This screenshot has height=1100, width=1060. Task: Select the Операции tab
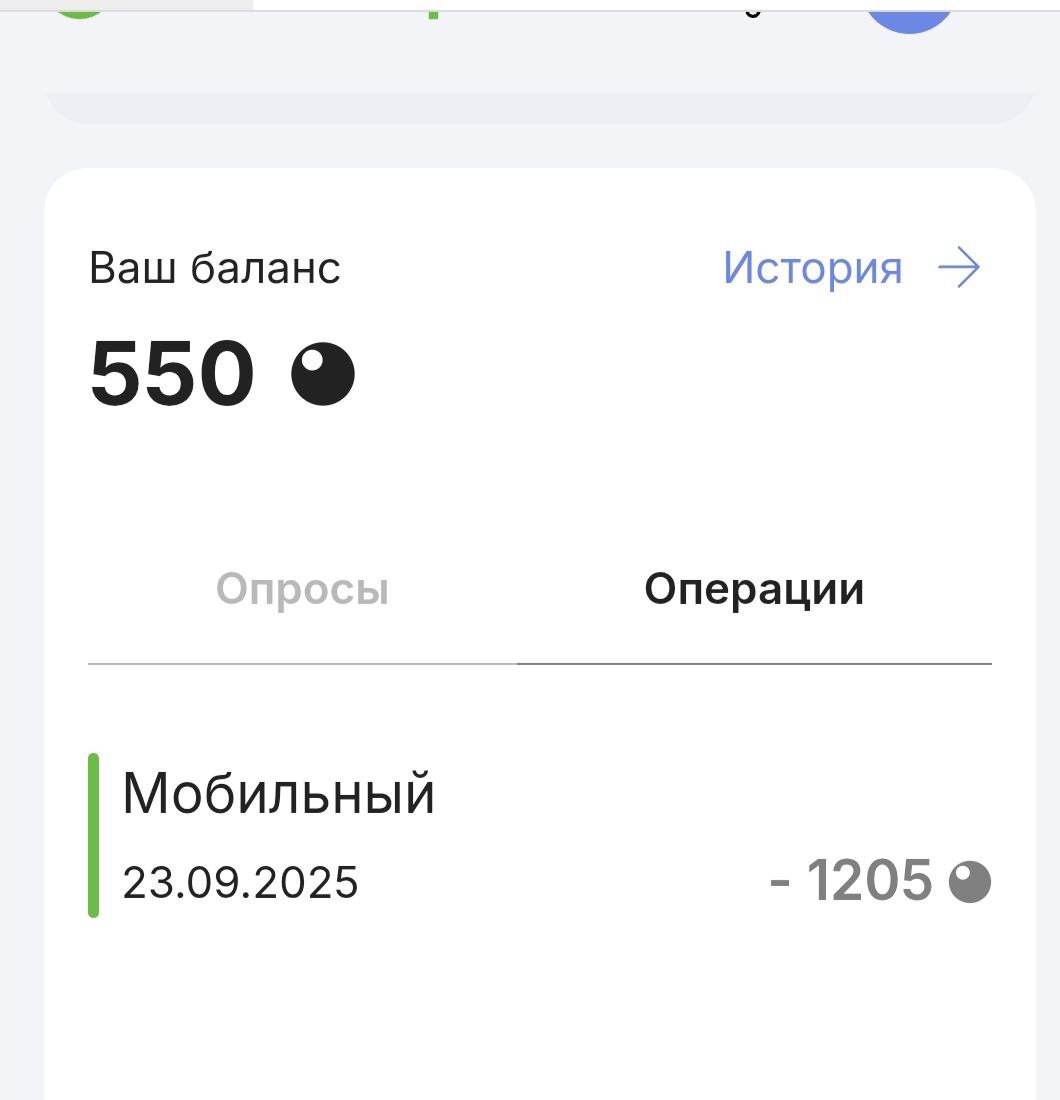coord(755,589)
